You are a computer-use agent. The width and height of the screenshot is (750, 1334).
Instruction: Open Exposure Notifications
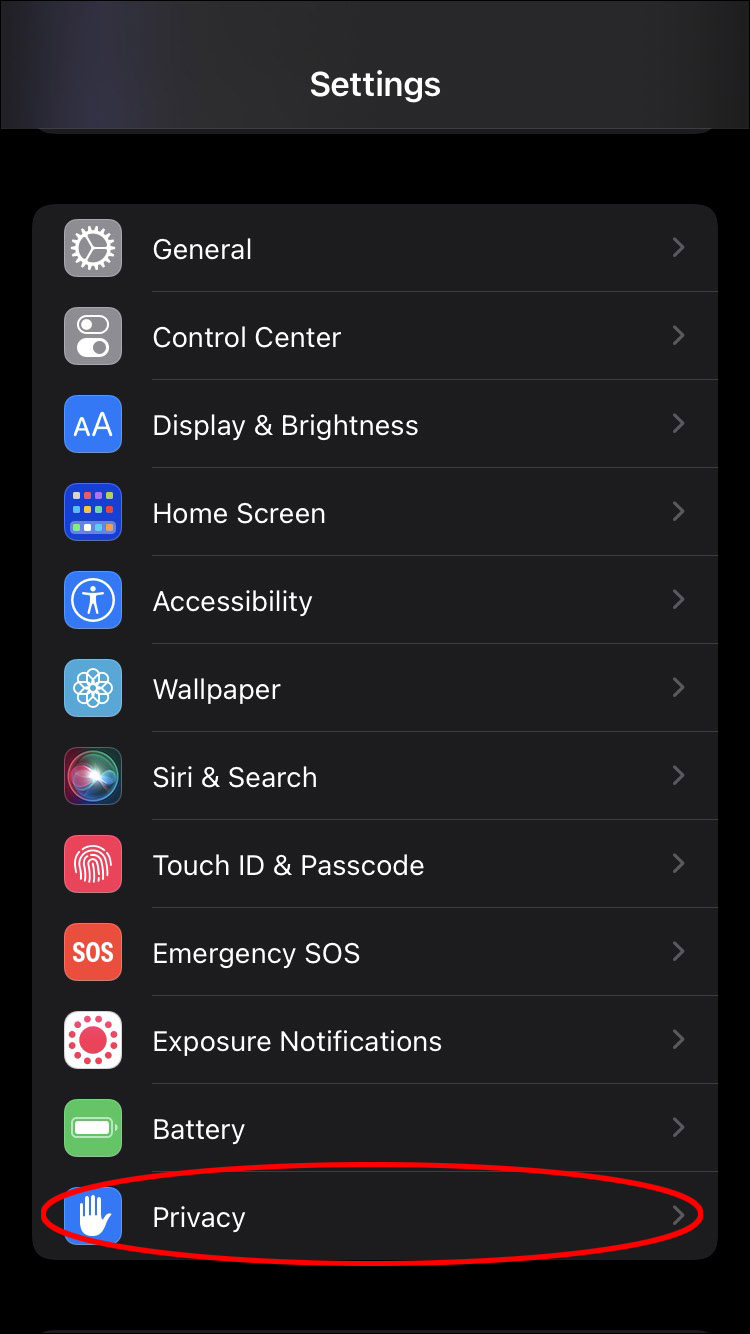coord(375,1041)
